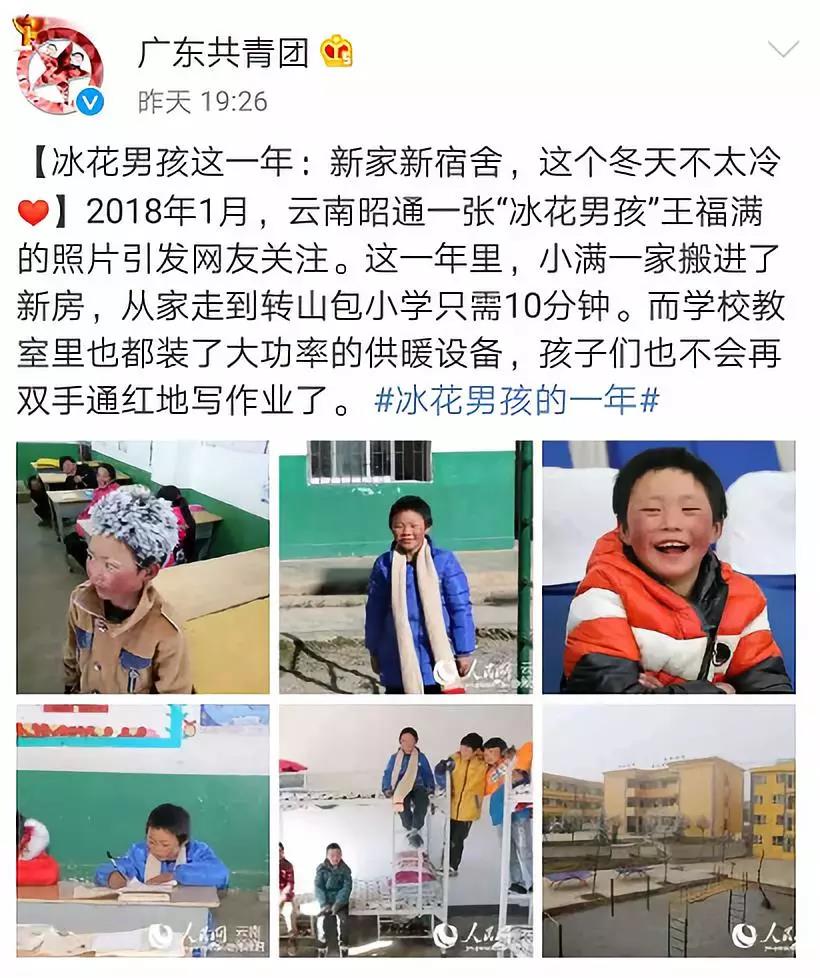The height and width of the screenshot is (978, 820).
Task: Open 广东共青团 profile avatar
Action: [59, 69]
